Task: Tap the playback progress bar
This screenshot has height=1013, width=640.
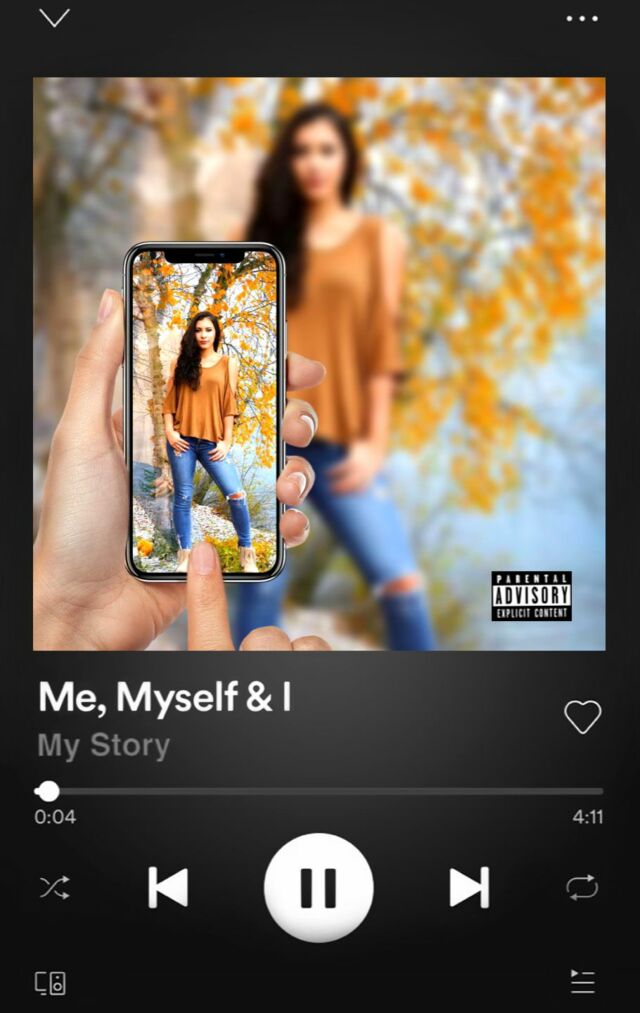Action: [x=320, y=791]
